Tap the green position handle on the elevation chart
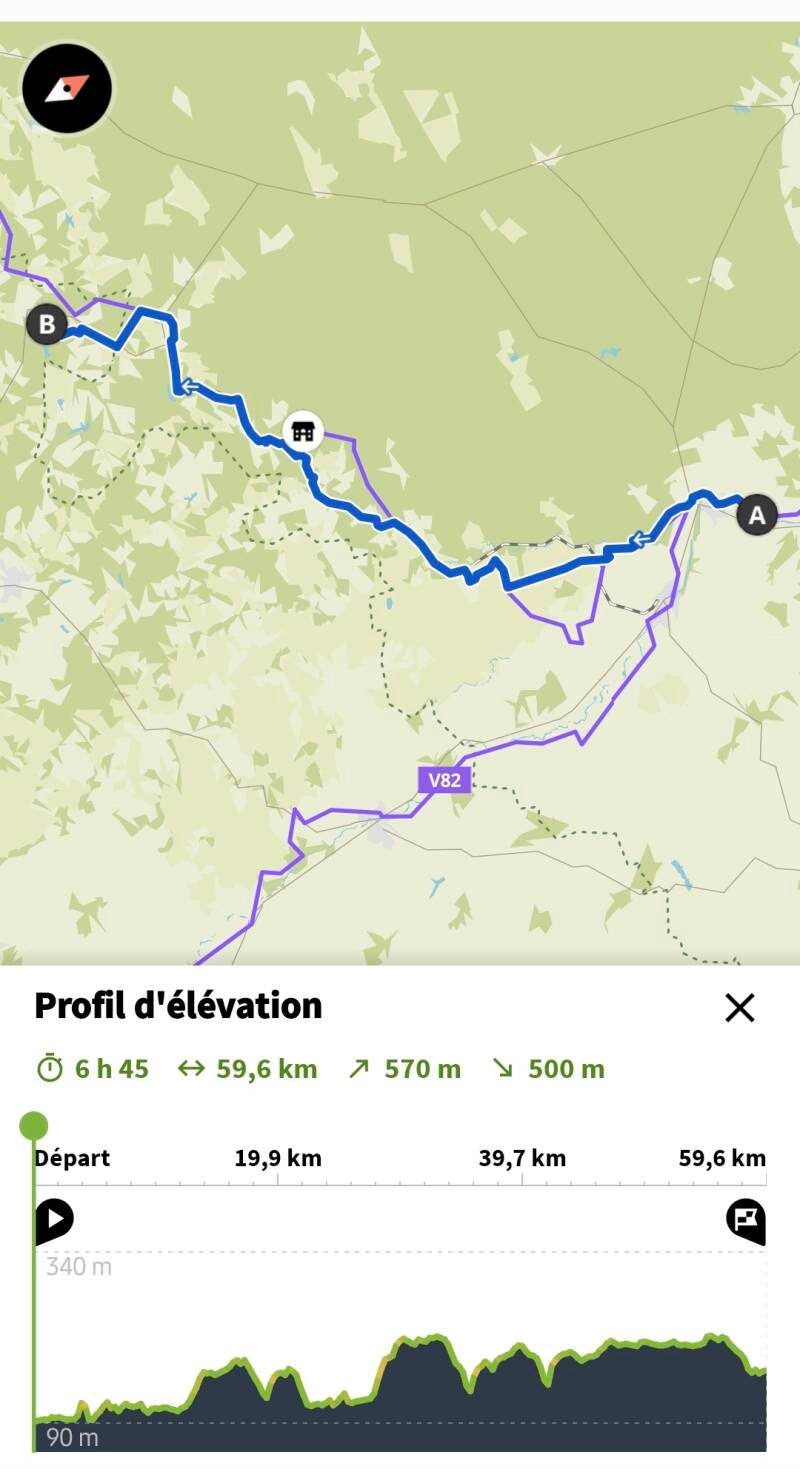This screenshot has width=800, height=1469. (x=34, y=1125)
